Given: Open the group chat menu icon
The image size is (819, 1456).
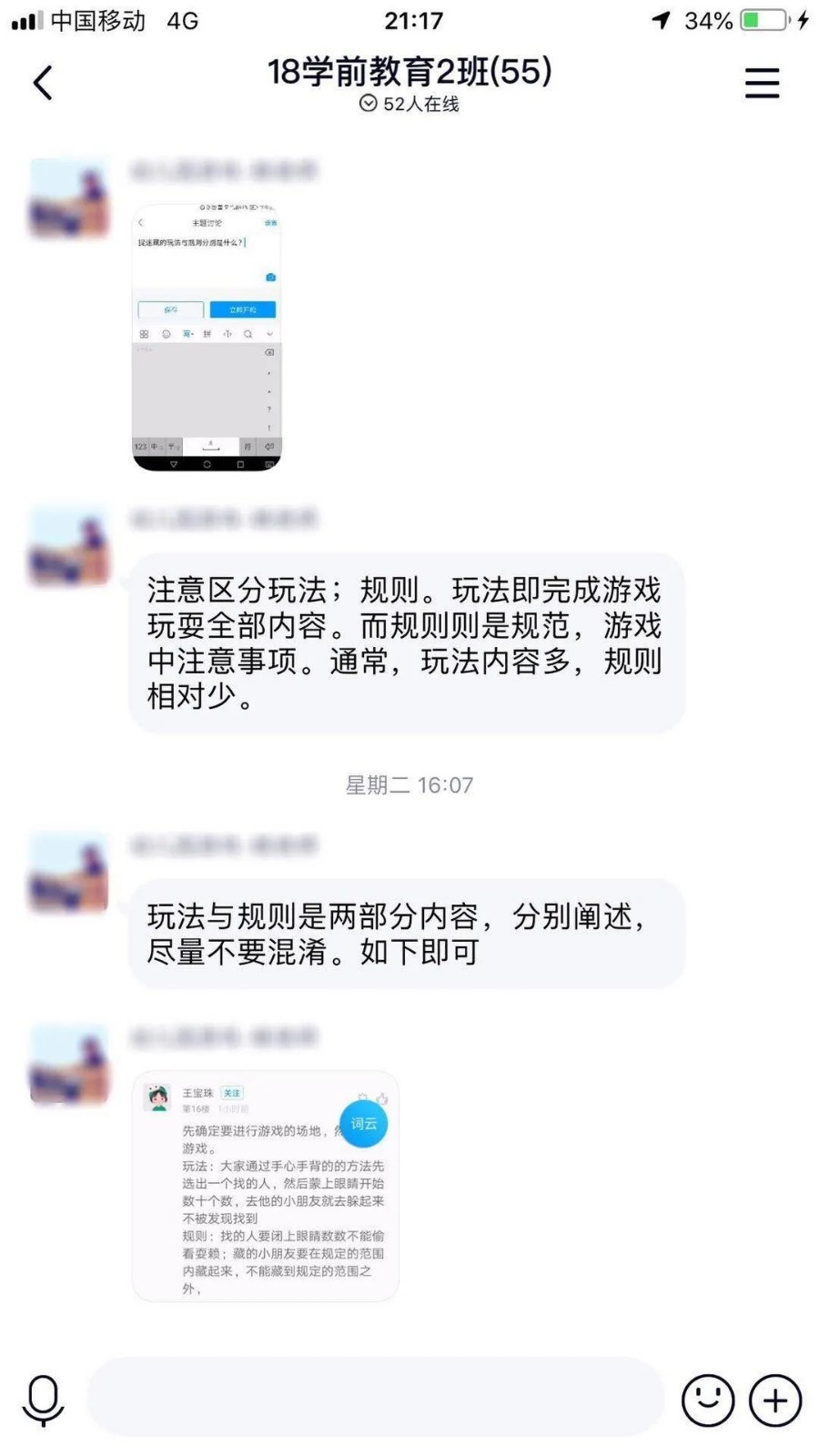Looking at the screenshot, I should [x=762, y=83].
